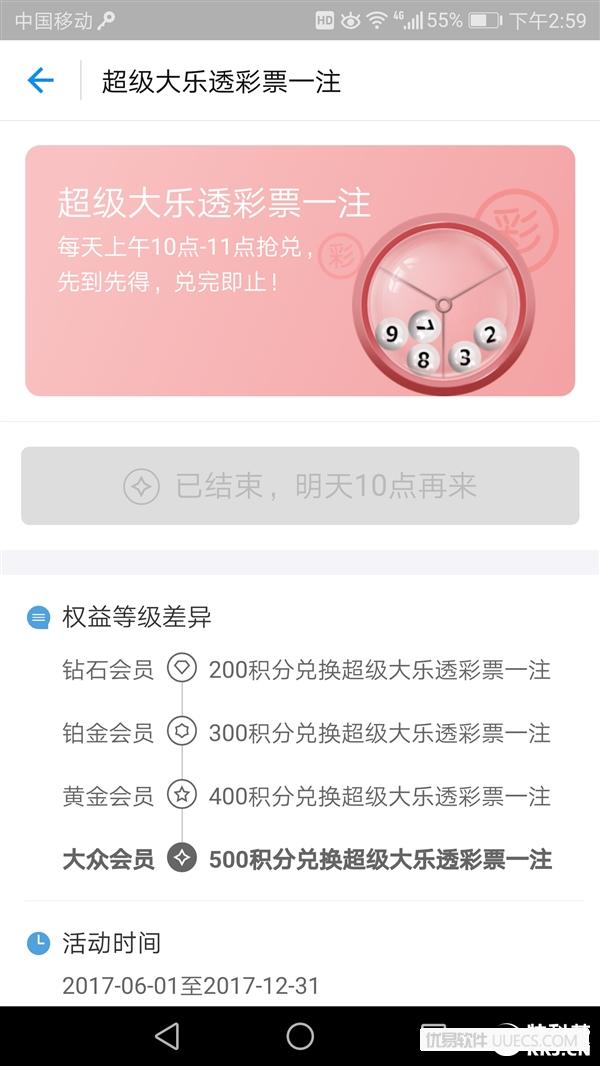Open the 超级大乐透彩票一注 pink banner
600x1066 pixels.
(300, 271)
